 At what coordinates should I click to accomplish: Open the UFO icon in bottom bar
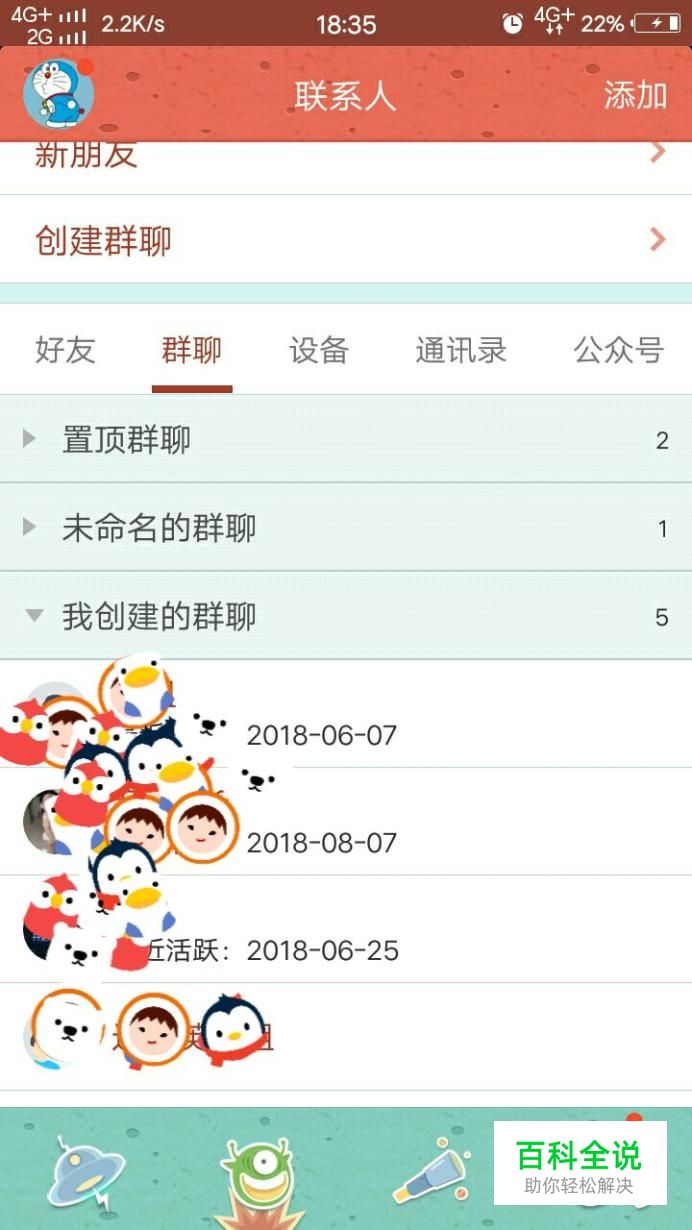(87, 1170)
